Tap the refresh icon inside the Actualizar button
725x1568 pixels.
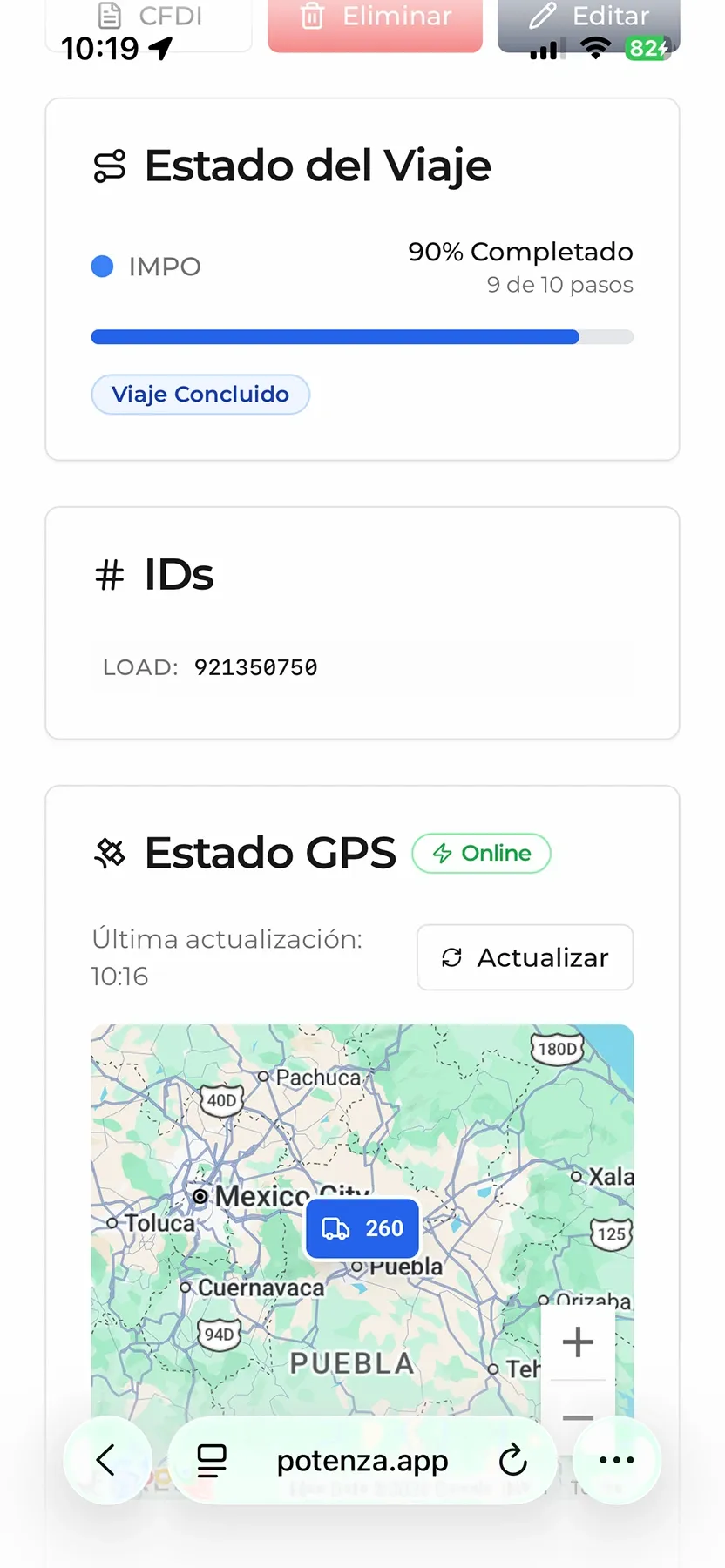[x=451, y=958]
